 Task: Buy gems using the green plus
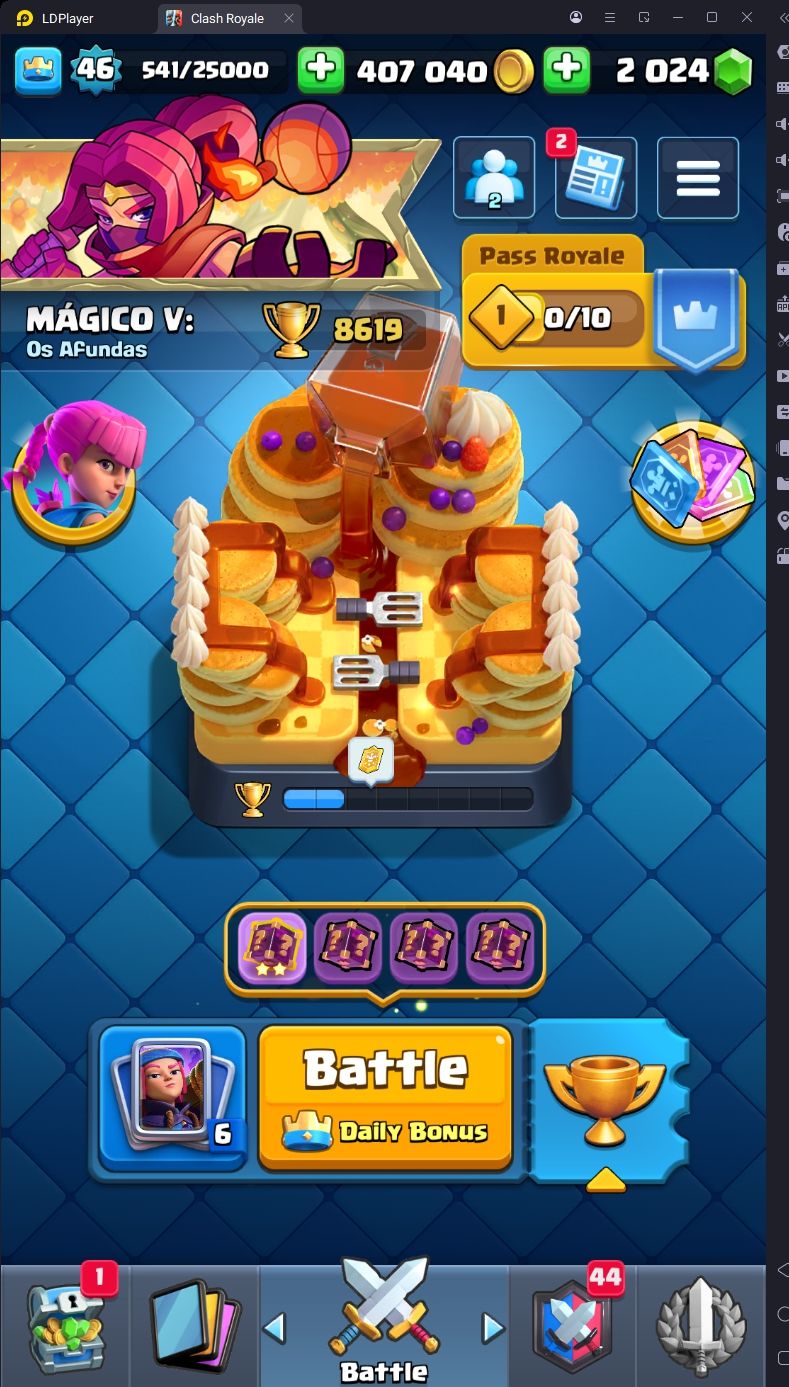566,69
